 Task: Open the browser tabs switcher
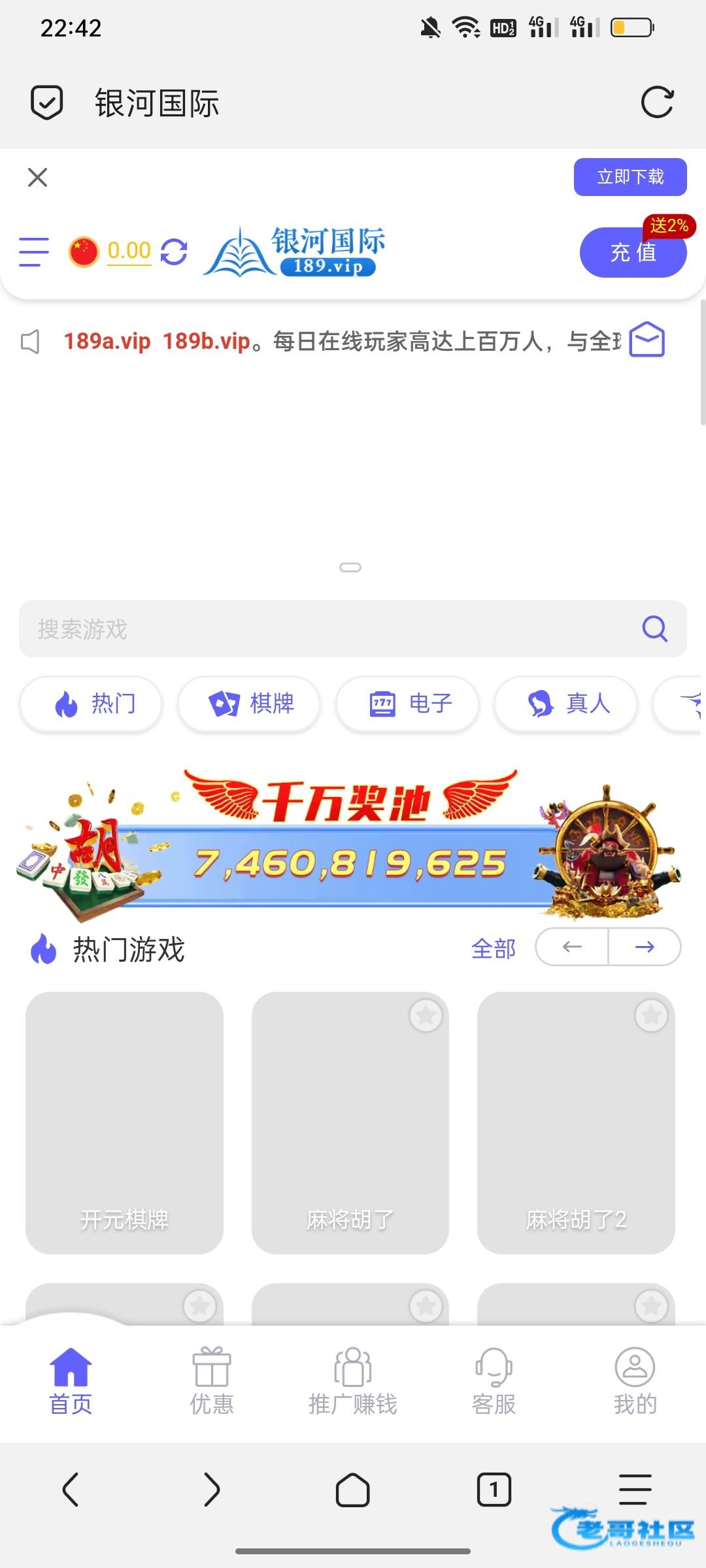pos(494,1490)
